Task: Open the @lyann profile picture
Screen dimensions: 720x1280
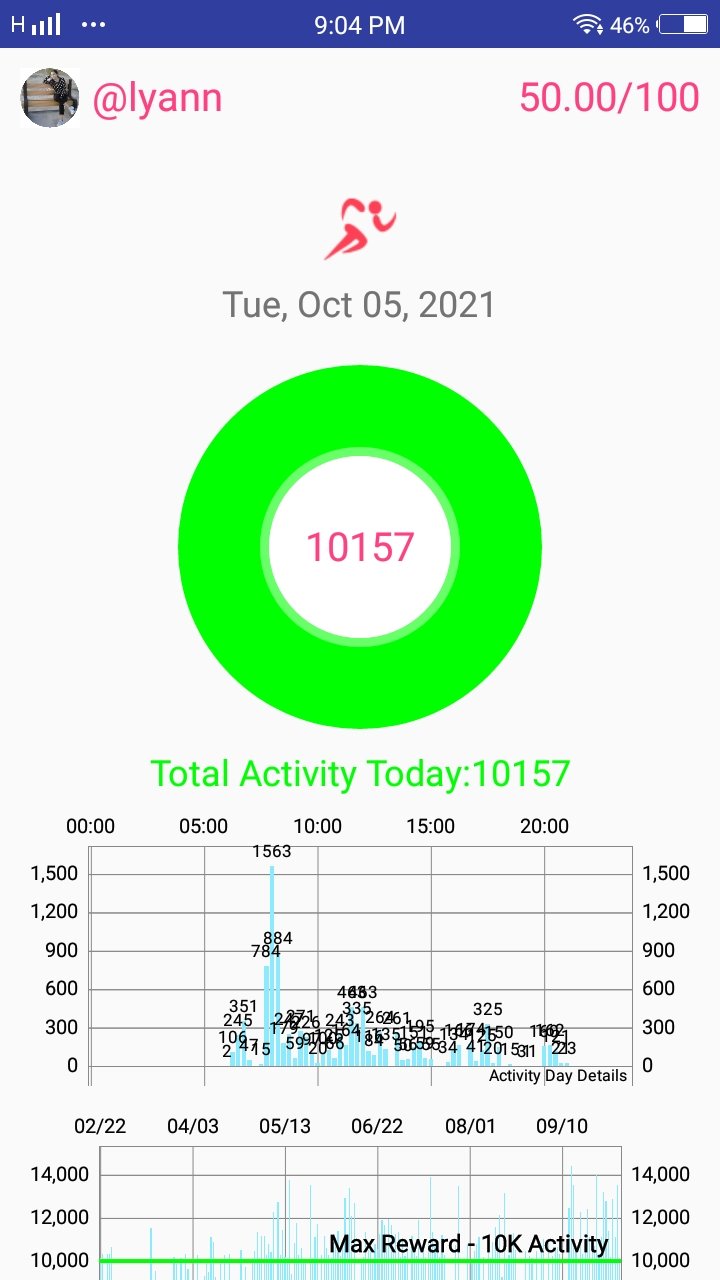Action: pyautogui.click(x=50, y=98)
